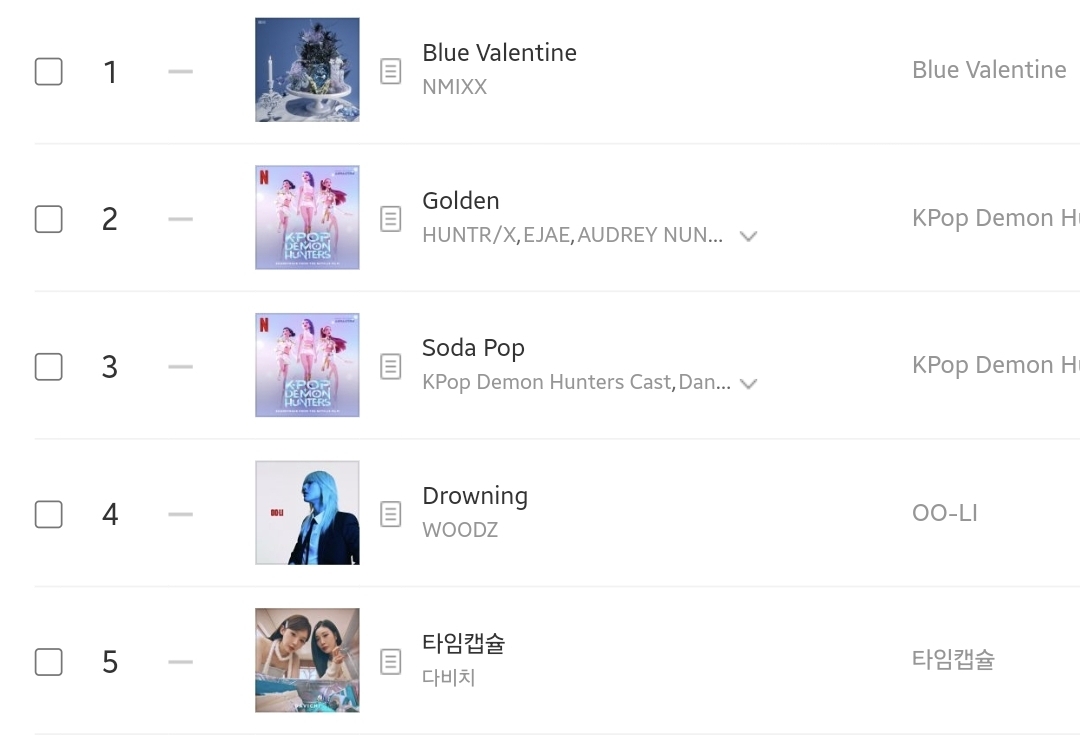Open song details icon for Soda Pop
1080x742 pixels.
pyautogui.click(x=391, y=367)
